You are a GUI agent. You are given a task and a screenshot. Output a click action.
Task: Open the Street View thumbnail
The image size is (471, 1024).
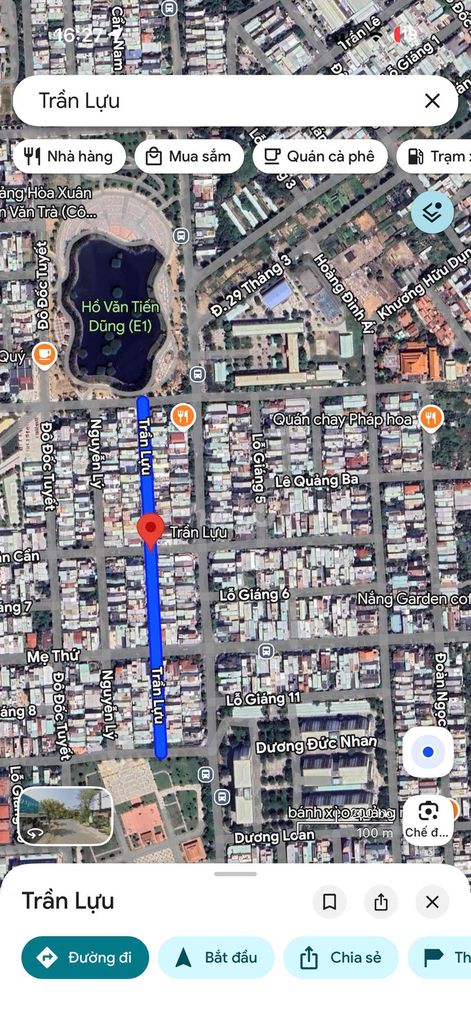[x=65, y=816]
